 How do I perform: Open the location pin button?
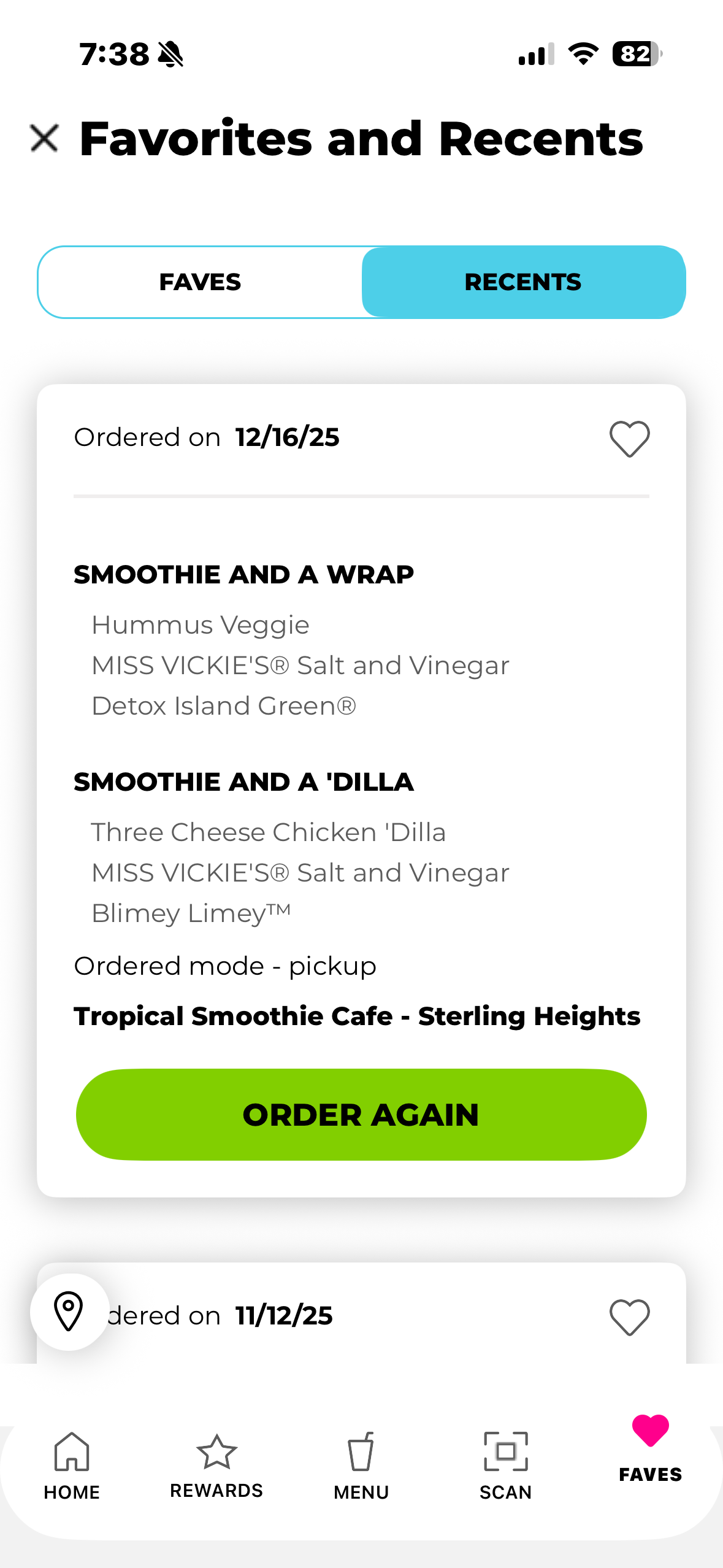click(69, 1312)
